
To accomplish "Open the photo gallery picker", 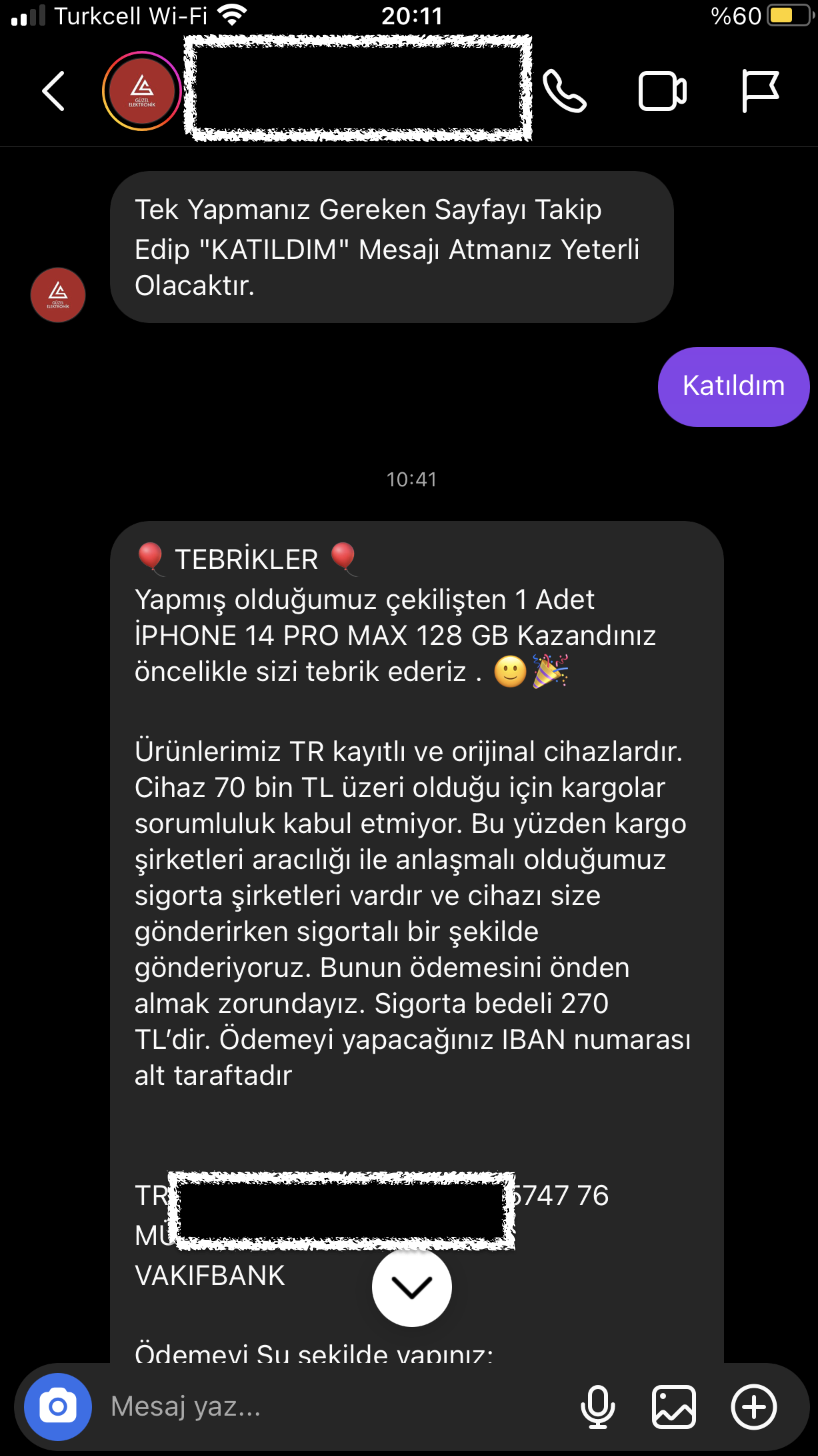I will [673, 1406].
